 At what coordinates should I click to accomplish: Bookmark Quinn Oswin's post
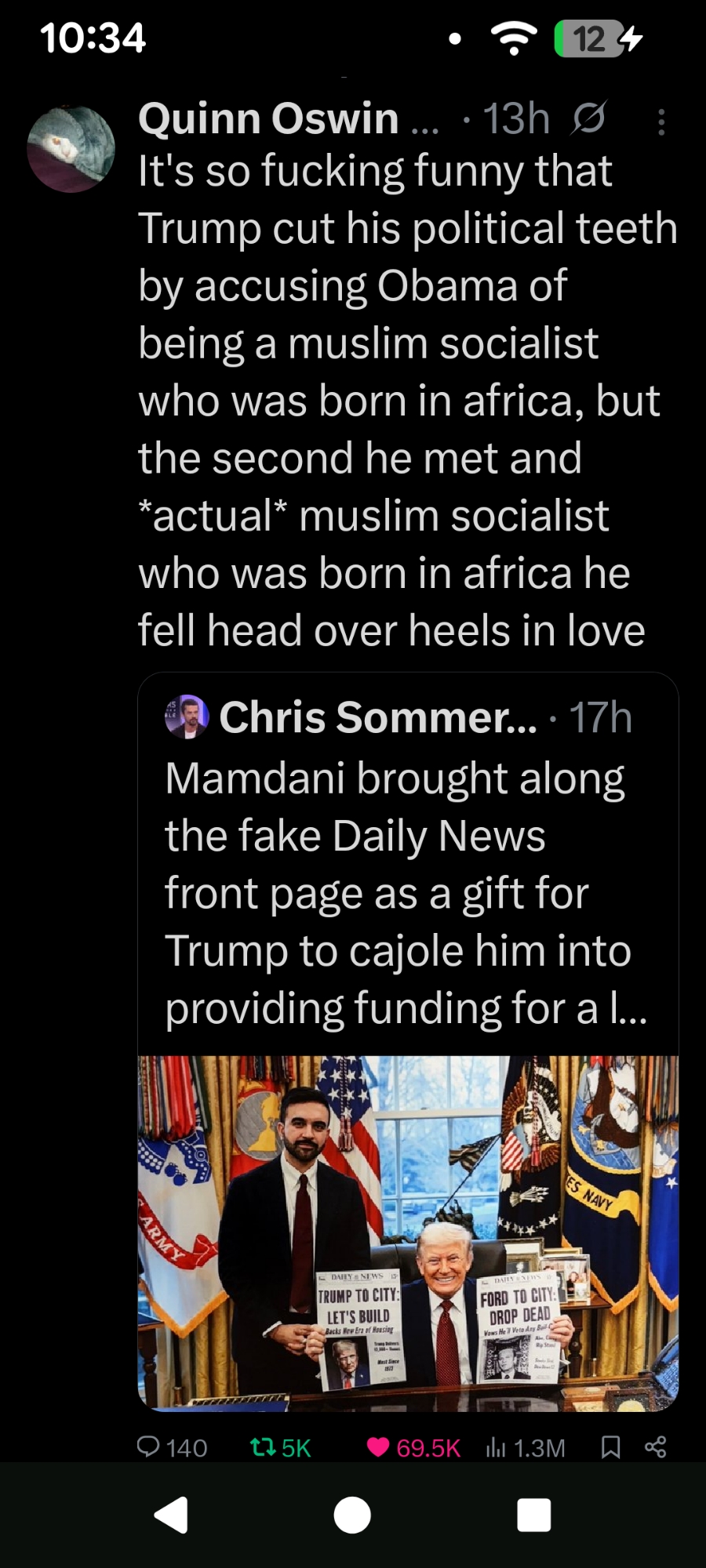coord(610,1447)
